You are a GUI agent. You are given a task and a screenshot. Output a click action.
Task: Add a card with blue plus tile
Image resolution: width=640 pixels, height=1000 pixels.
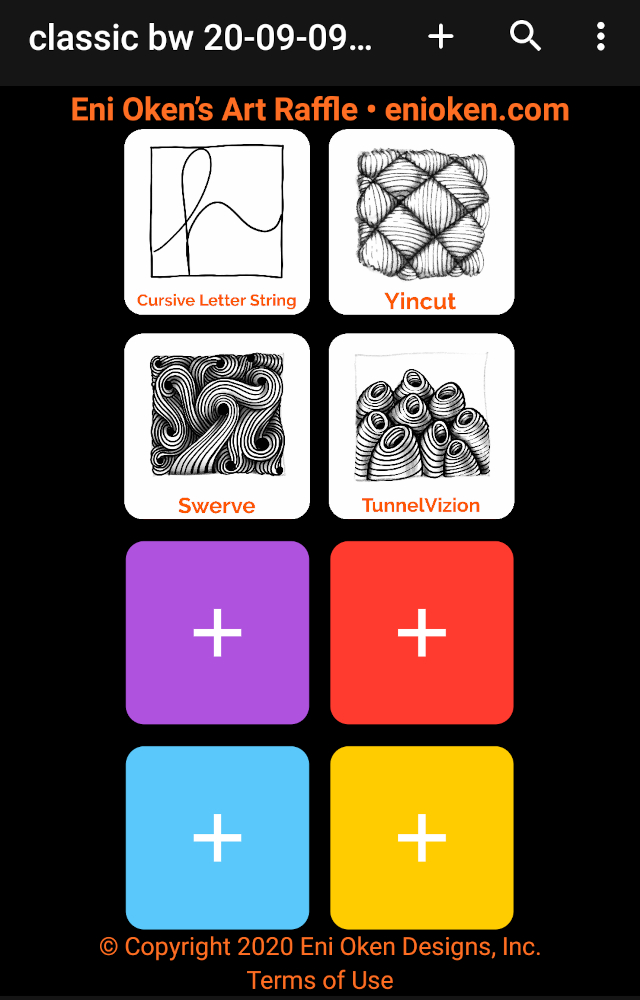tap(217, 837)
